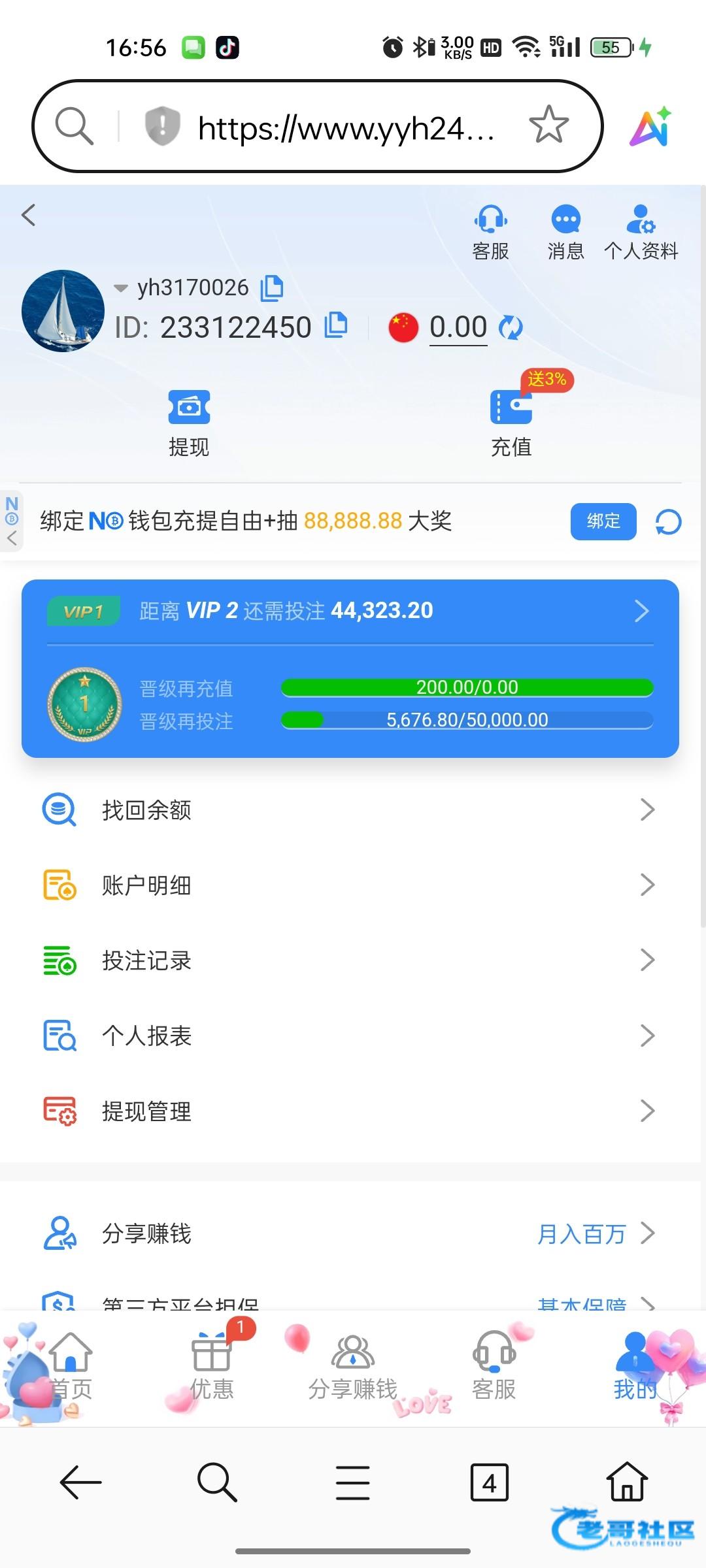Tap 提现 to withdraw funds

click(189, 423)
